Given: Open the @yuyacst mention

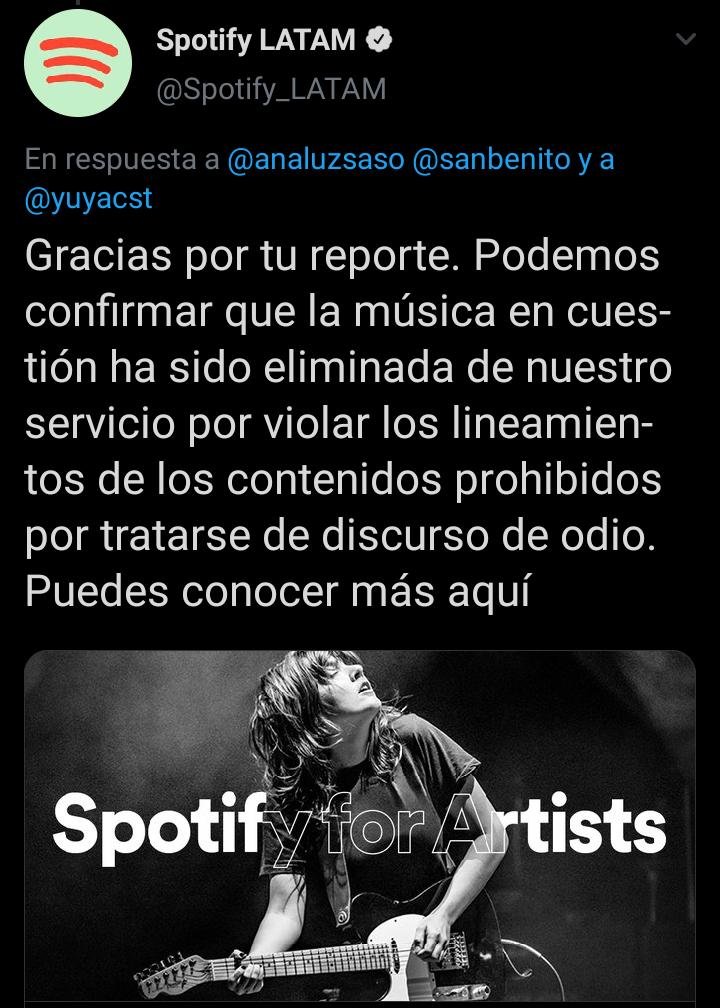Looking at the screenshot, I should [x=89, y=198].
